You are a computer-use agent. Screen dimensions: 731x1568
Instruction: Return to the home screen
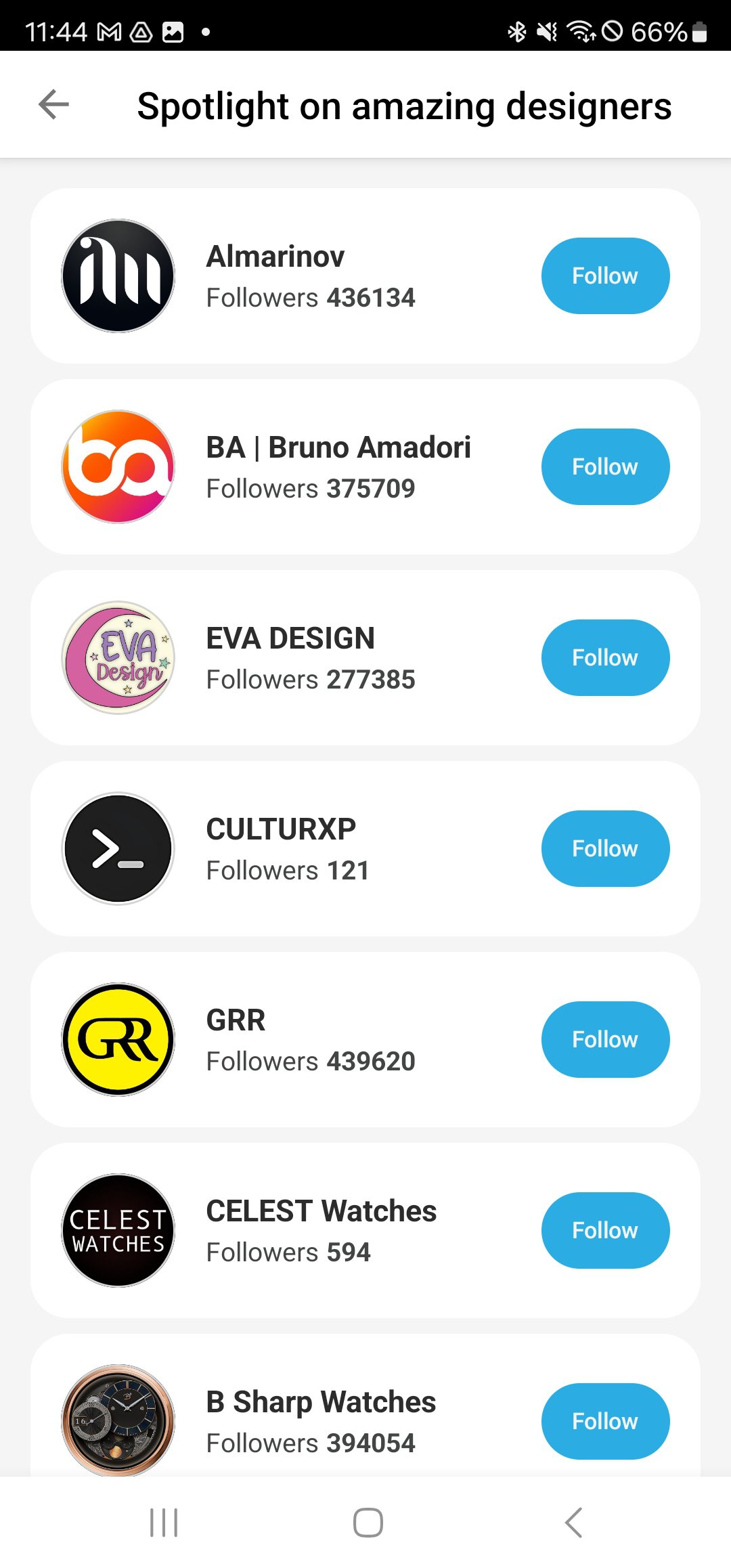pos(368,1523)
